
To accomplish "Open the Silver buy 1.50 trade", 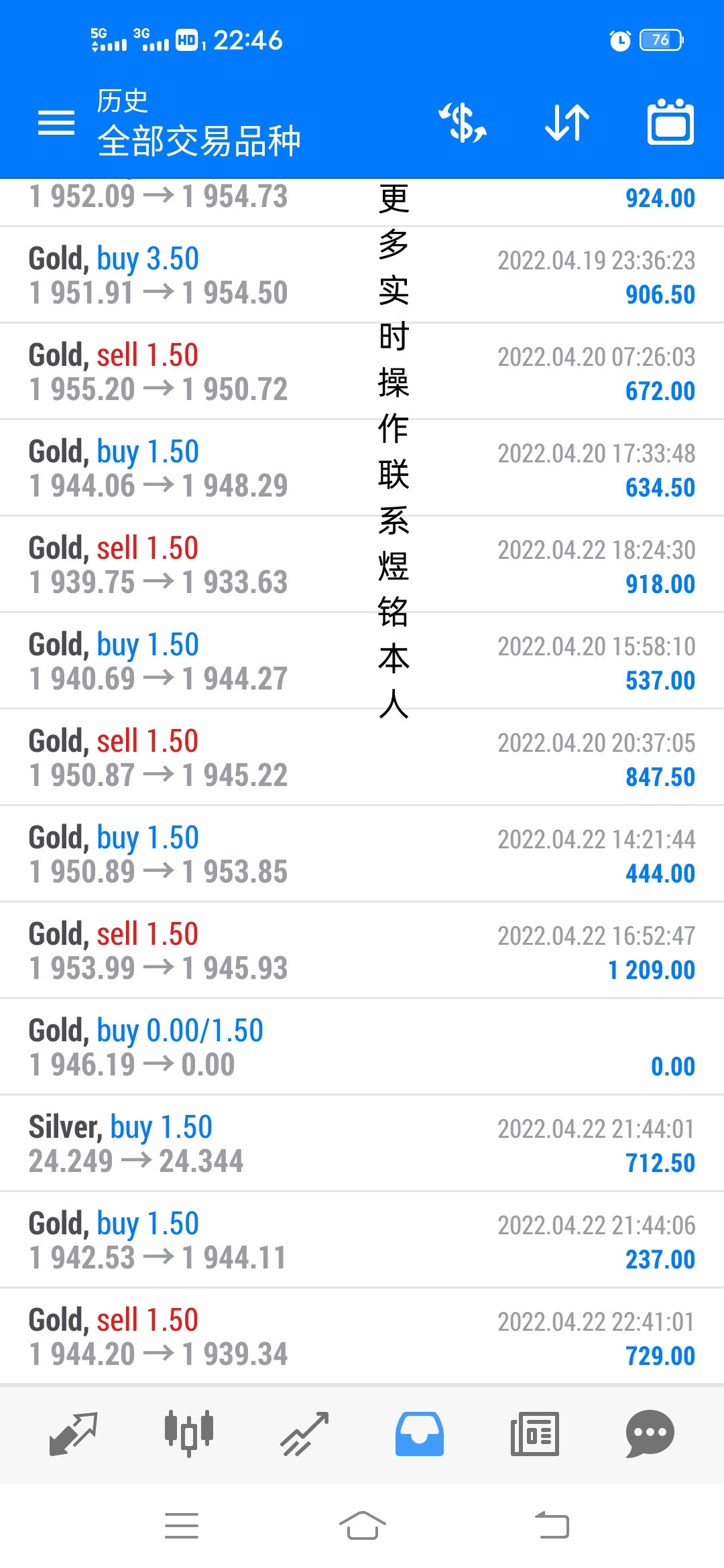I will (x=362, y=1144).
